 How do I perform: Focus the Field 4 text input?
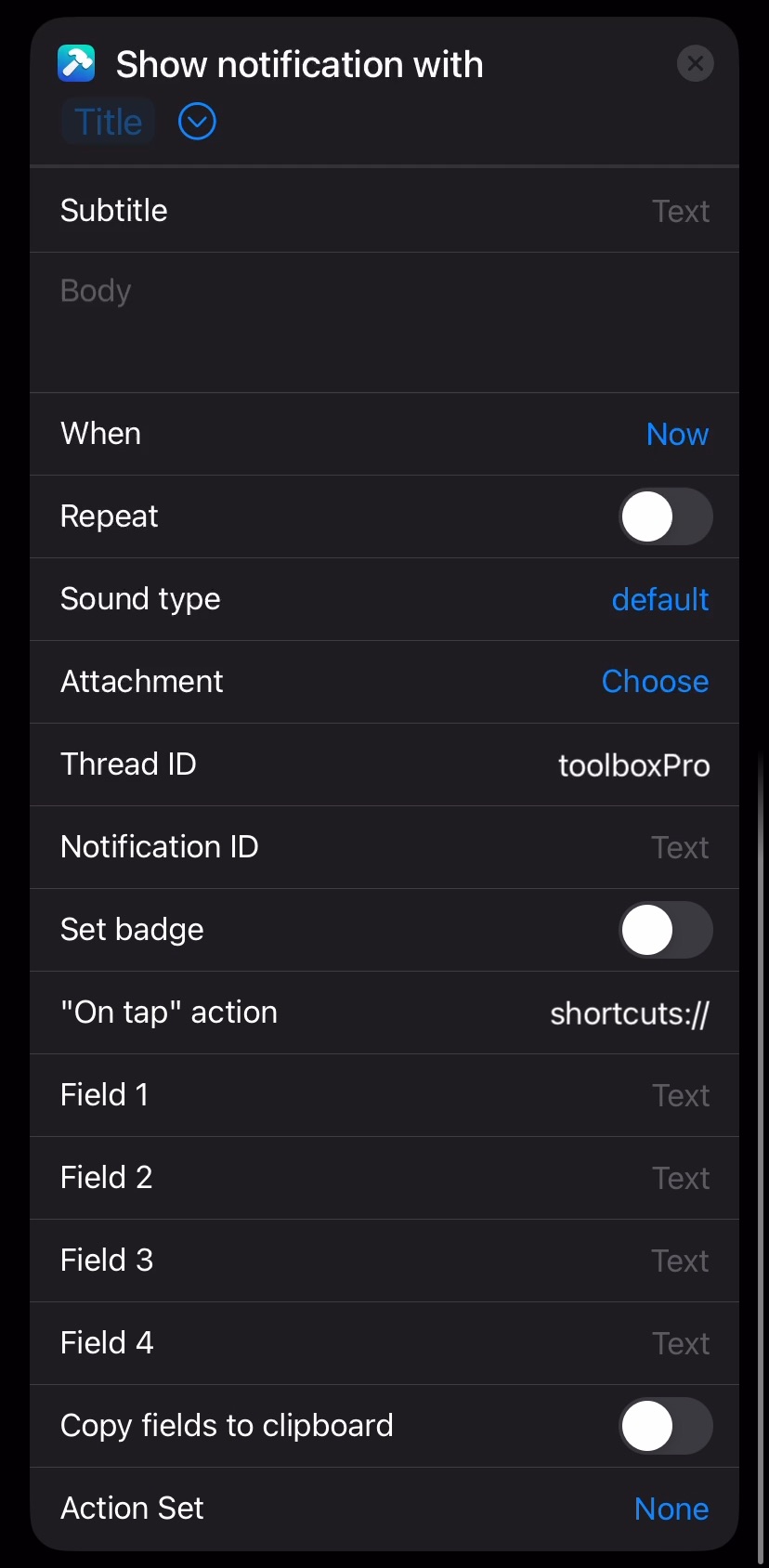(x=680, y=1343)
